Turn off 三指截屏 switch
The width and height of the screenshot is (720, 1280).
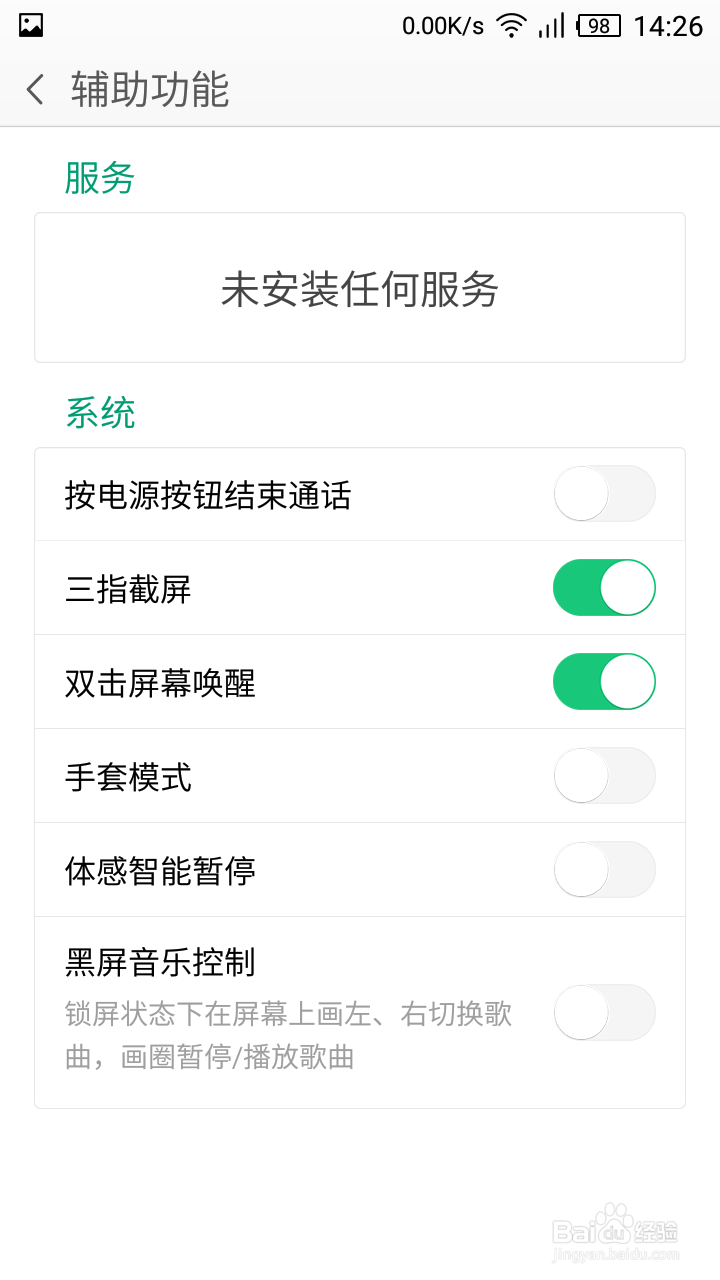point(604,588)
